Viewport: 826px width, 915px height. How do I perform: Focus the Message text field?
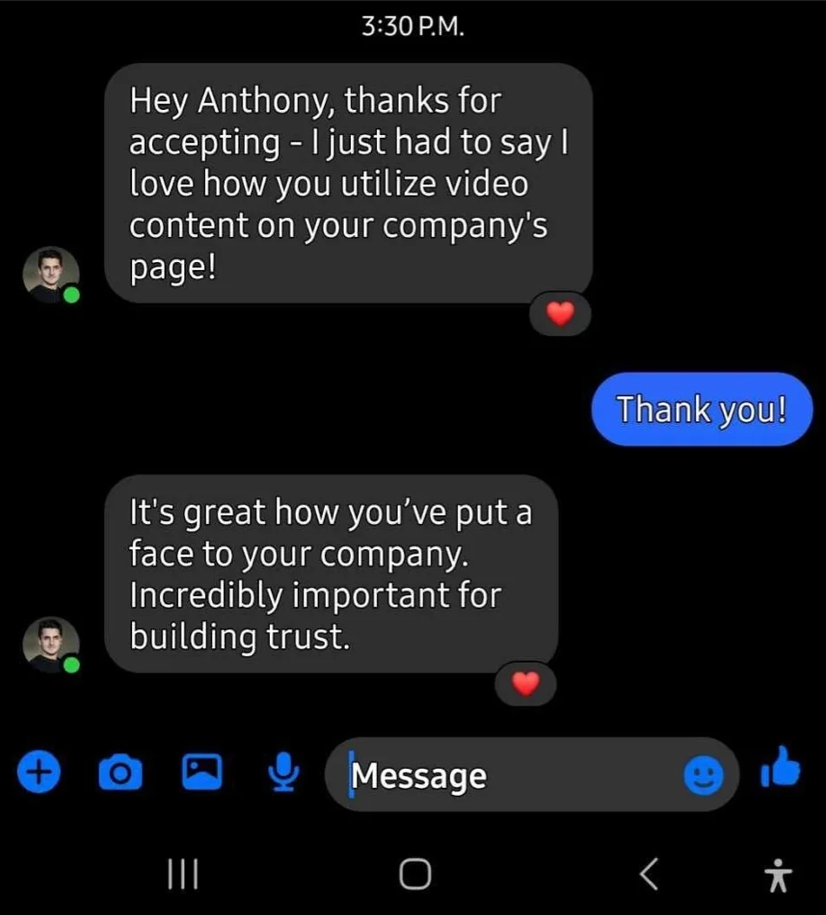click(510, 776)
